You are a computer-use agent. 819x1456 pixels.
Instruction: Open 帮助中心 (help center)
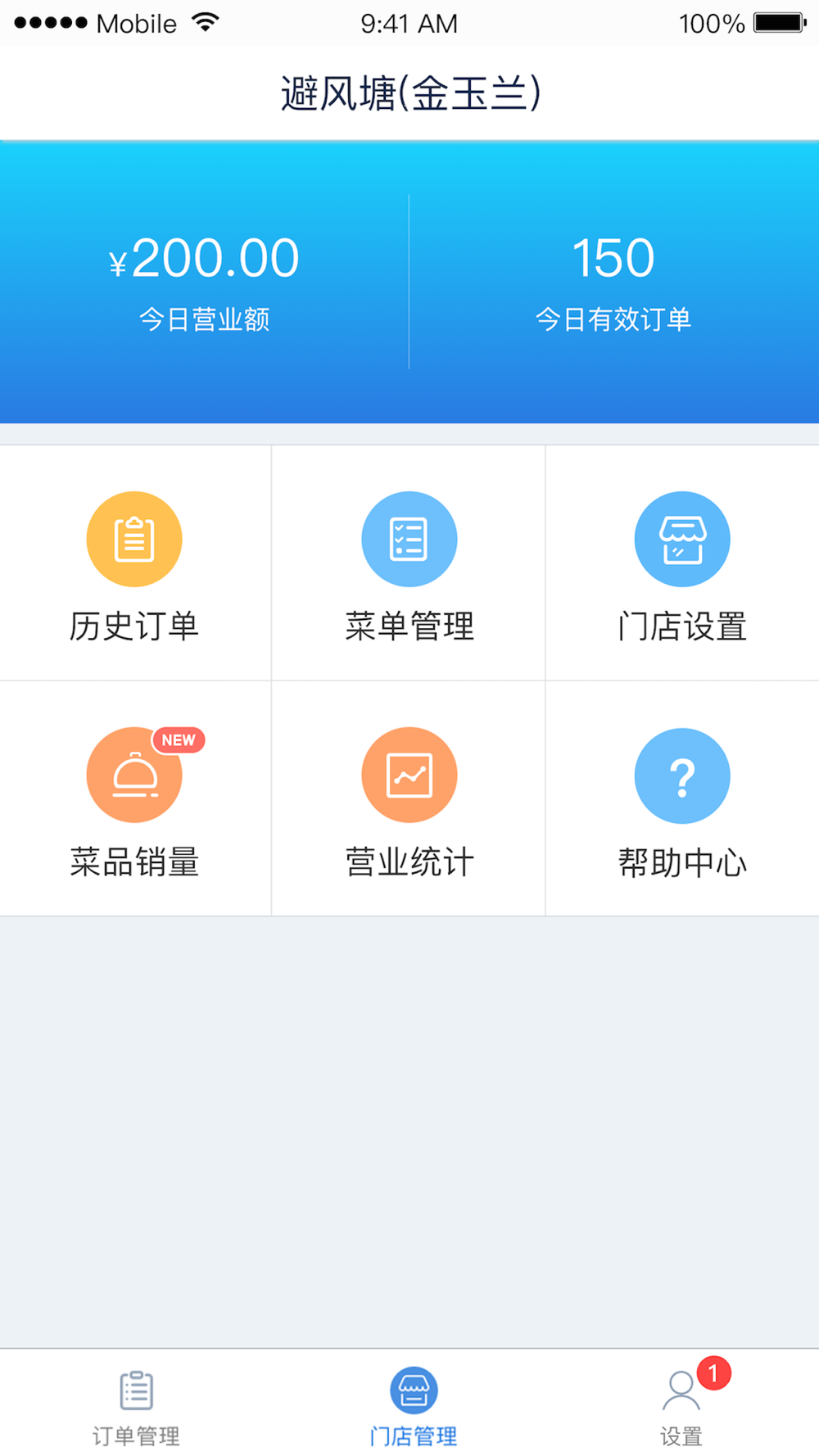(x=681, y=800)
